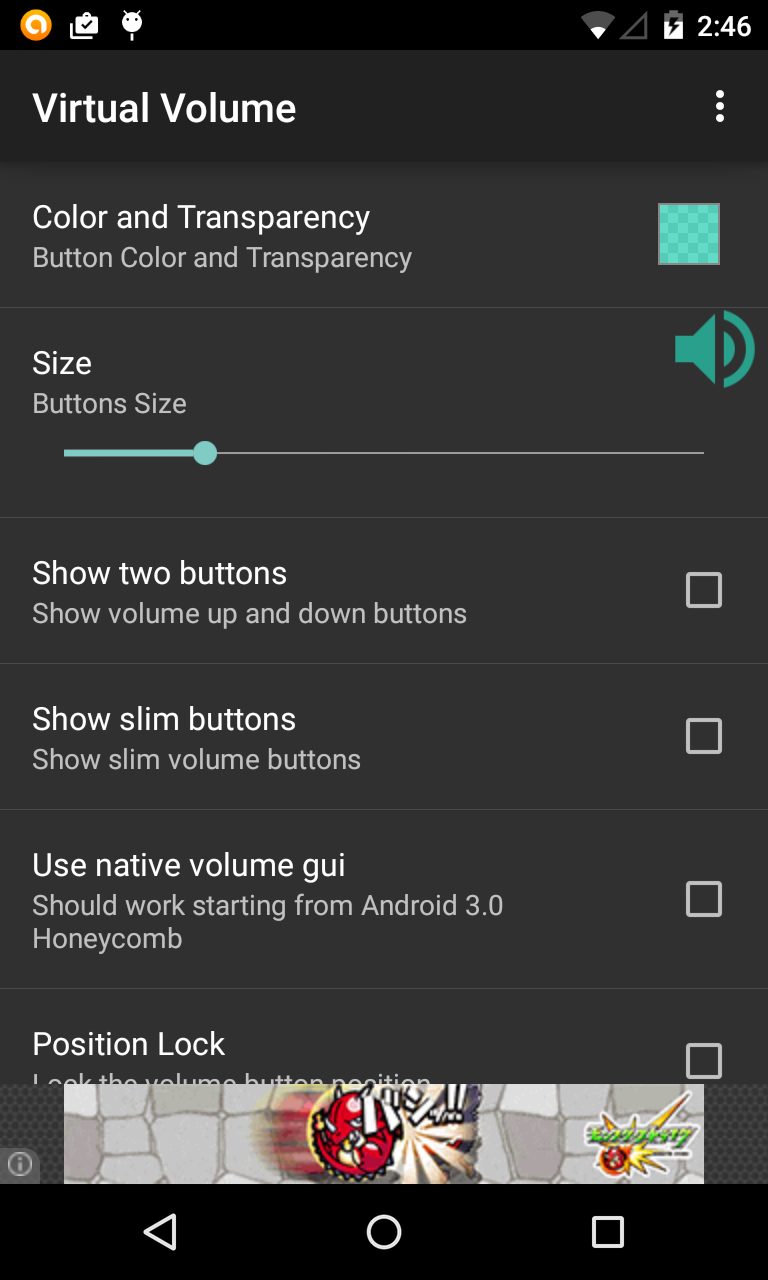Image resolution: width=768 pixels, height=1280 pixels.
Task: Tap the cellular signal status icon
Action: [x=634, y=25]
